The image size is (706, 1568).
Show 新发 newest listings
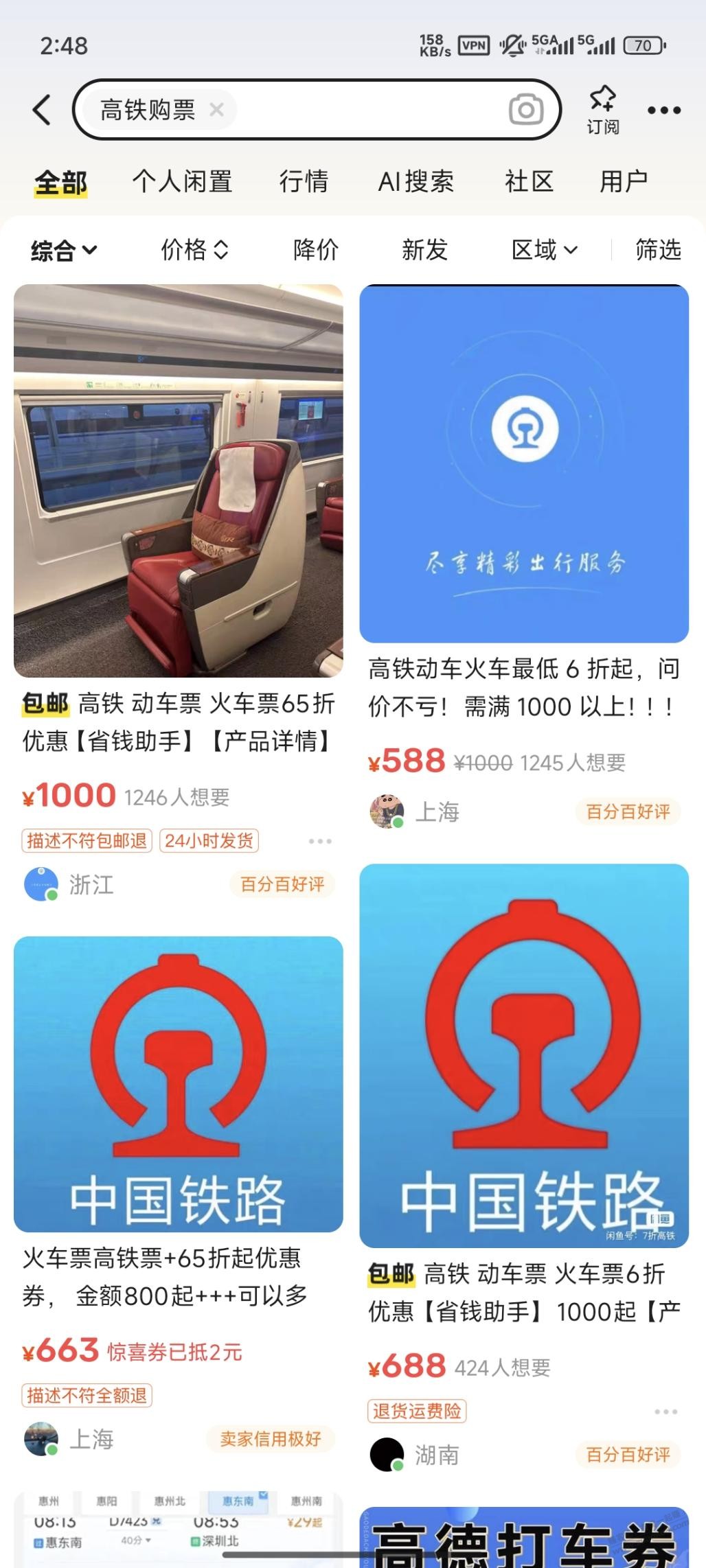[x=424, y=250]
